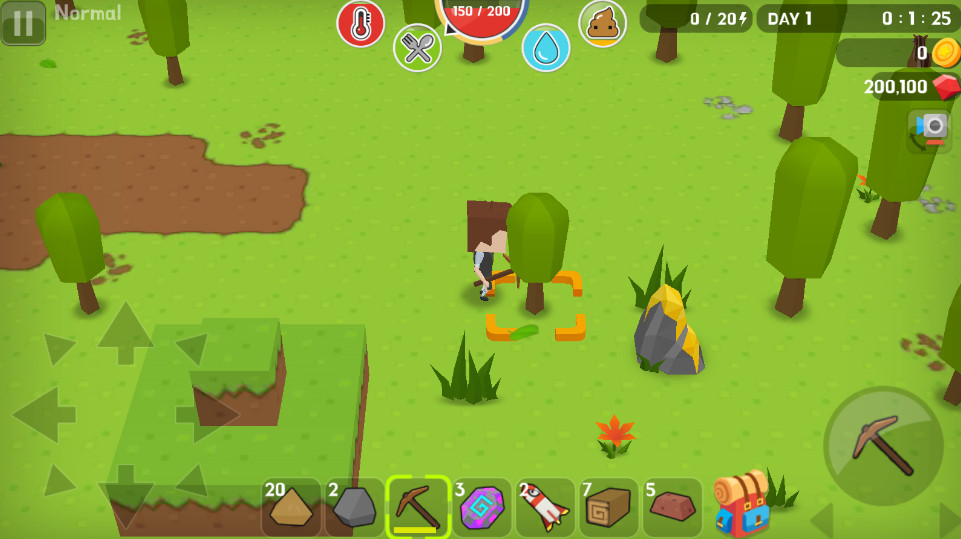Check the water thirst icon
961x539 pixels.
point(546,47)
